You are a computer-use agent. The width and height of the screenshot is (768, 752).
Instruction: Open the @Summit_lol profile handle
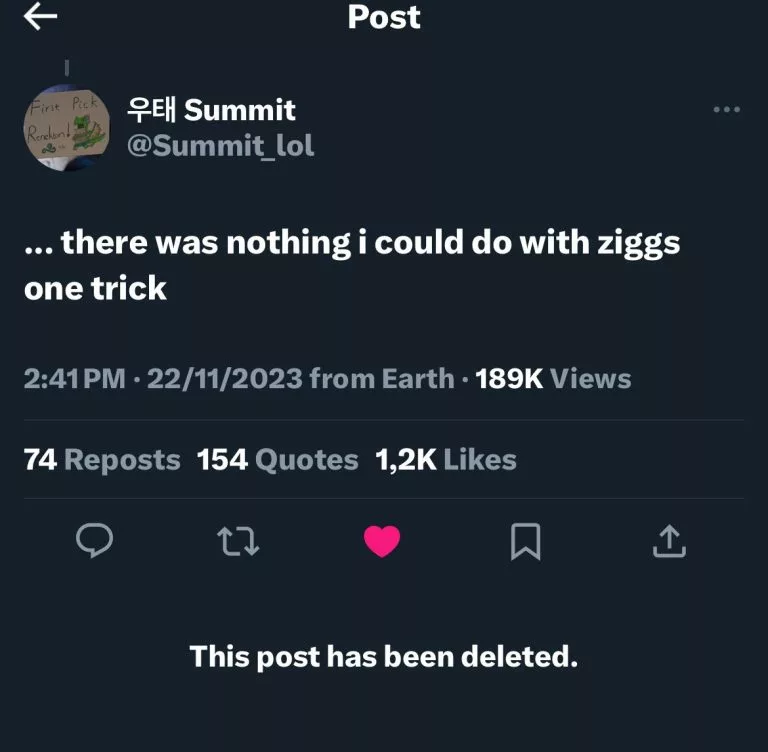[220, 145]
